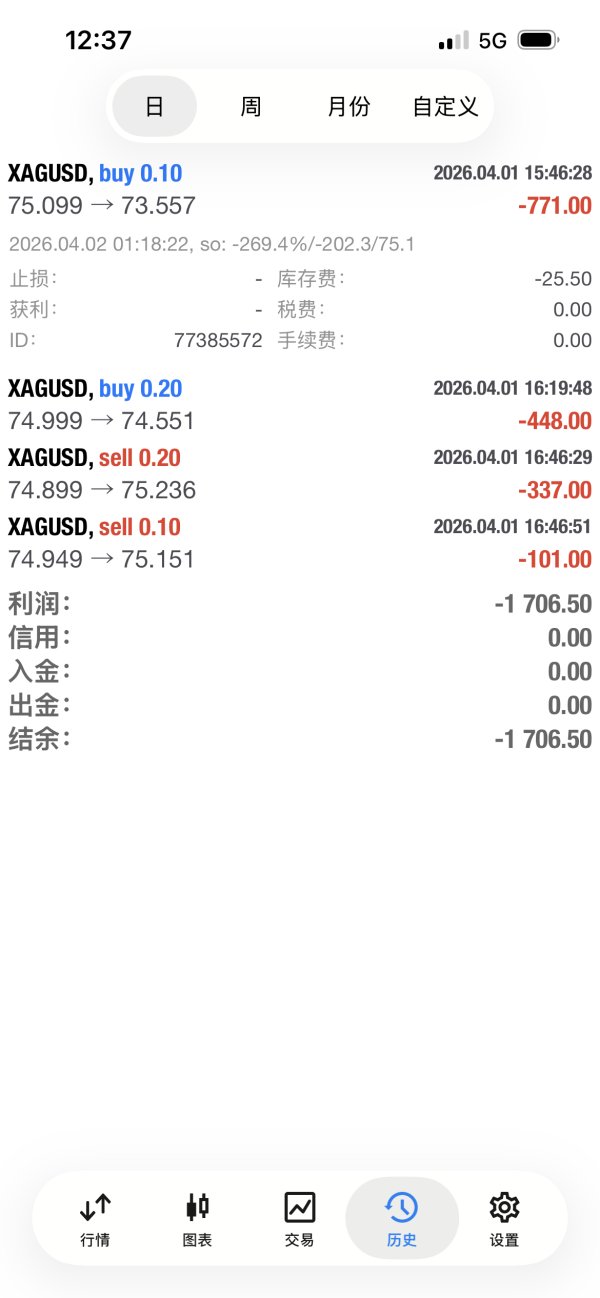Viewport: 600px width, 1298px height.
Task: Switch to the 月份 (month) period
Action: tap(348, 106)
